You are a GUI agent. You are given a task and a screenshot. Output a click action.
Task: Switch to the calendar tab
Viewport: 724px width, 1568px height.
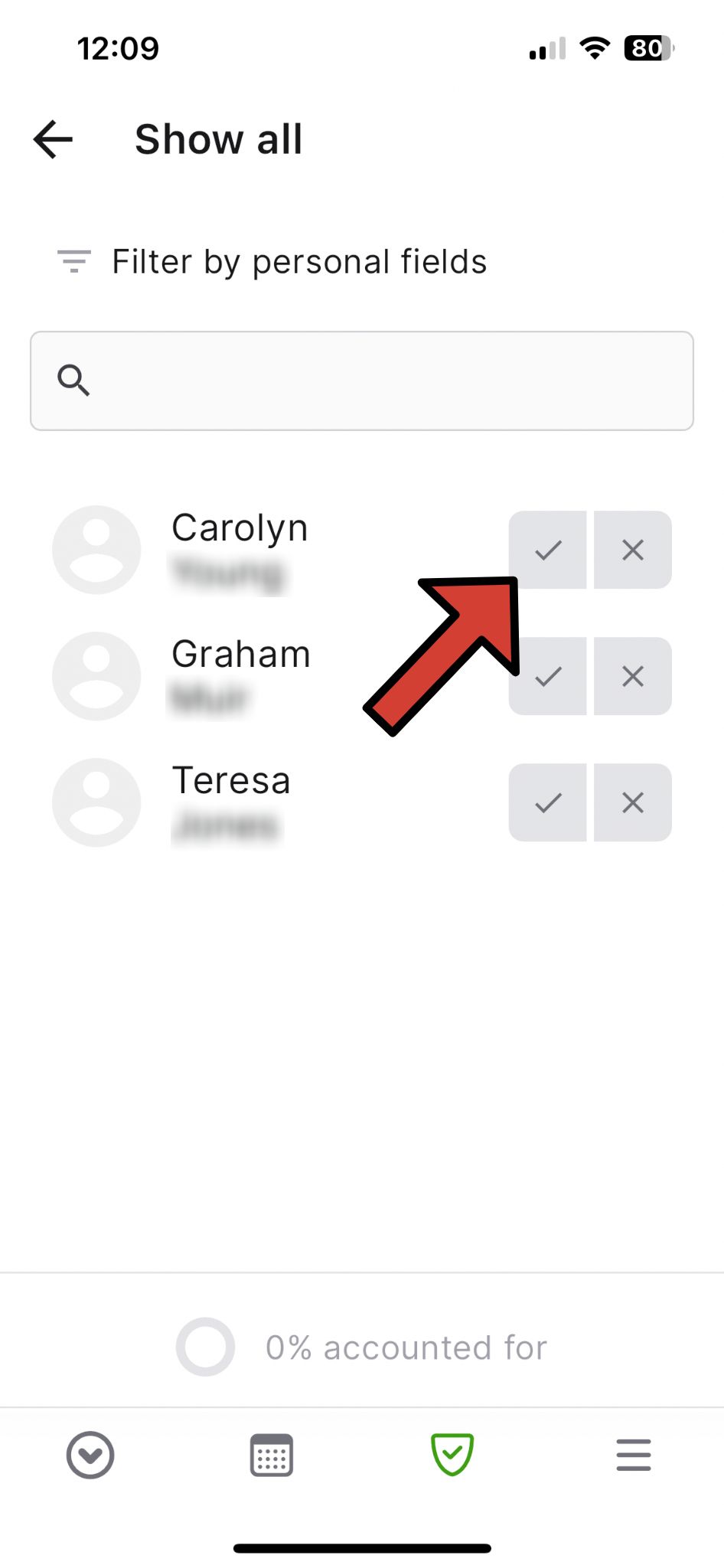(x=272, y=1455)
